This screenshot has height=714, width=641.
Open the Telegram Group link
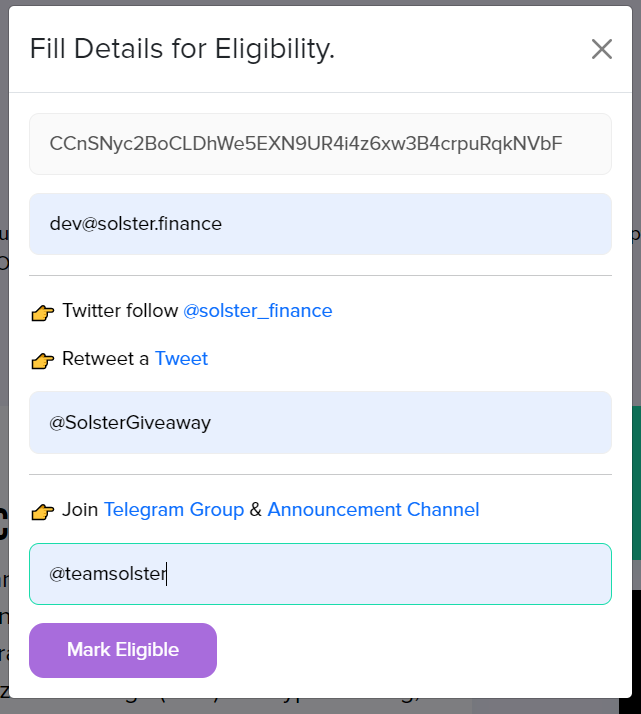(174, 510)
